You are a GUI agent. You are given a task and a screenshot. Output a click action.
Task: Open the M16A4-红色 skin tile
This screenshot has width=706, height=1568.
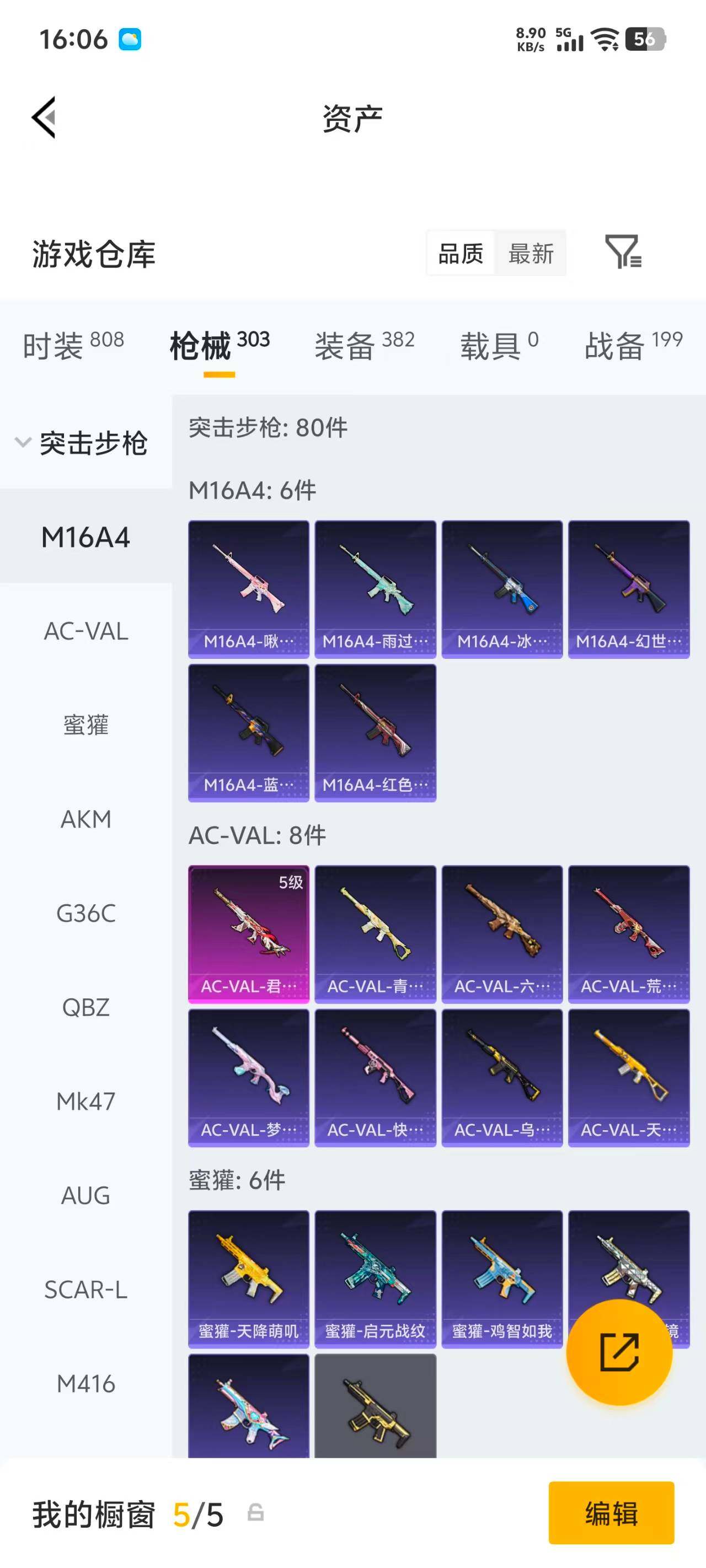(375, 733)
